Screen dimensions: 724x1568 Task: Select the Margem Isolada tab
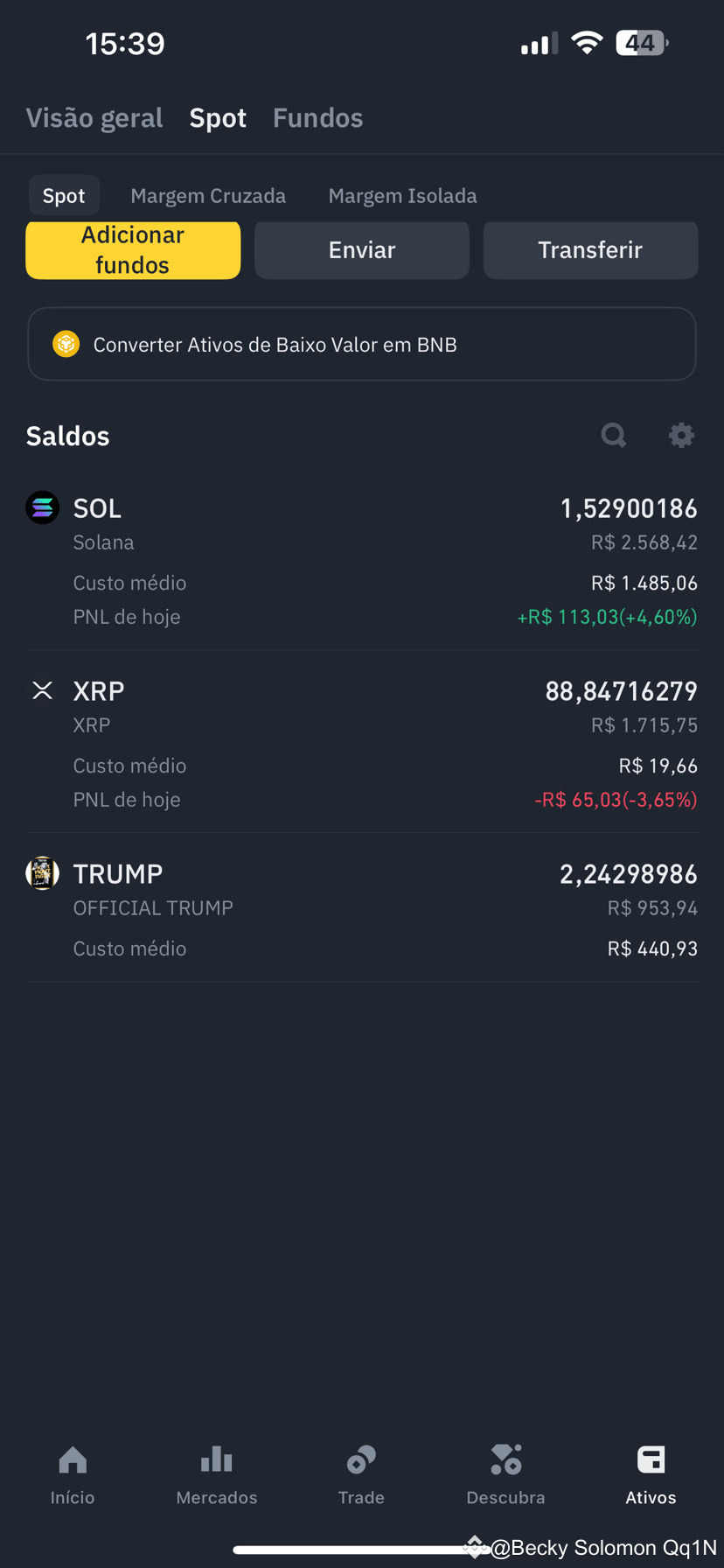pos(402,196)
